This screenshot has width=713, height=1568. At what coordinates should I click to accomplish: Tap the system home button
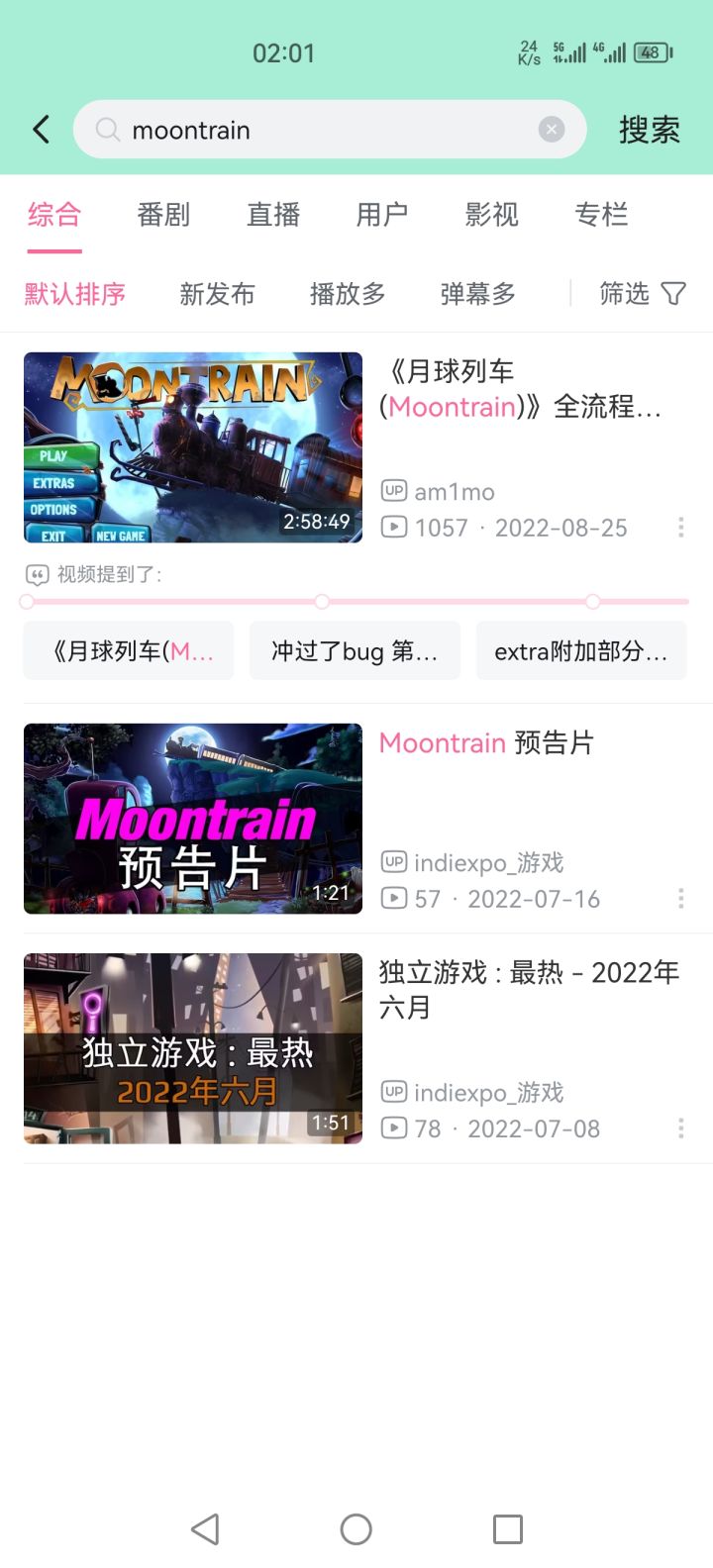pyautogui.click(x=356, y=1529)
